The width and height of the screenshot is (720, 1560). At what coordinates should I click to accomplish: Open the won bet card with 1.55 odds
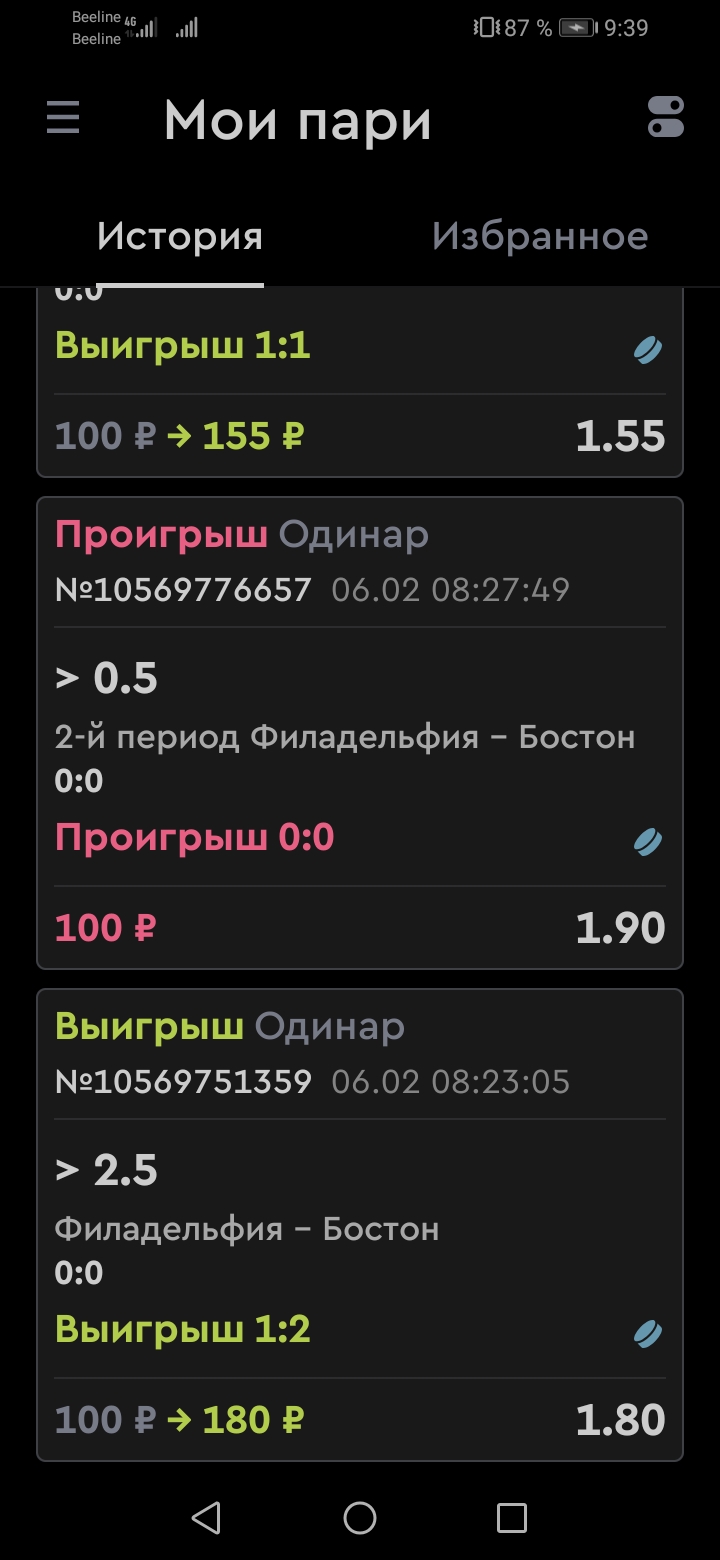click(360, 382)
